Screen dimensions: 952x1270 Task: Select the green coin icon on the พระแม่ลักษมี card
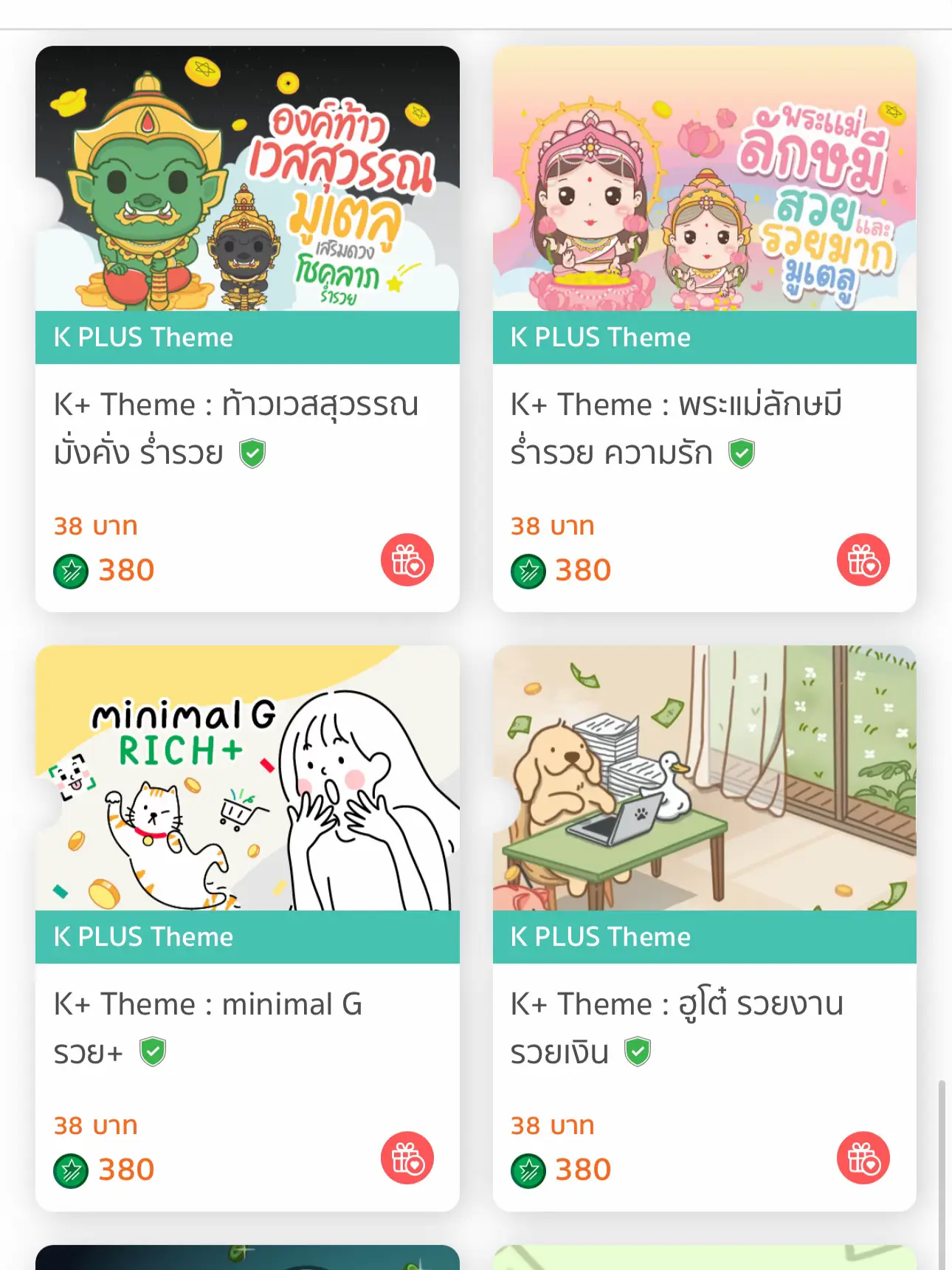click(527, 569)
